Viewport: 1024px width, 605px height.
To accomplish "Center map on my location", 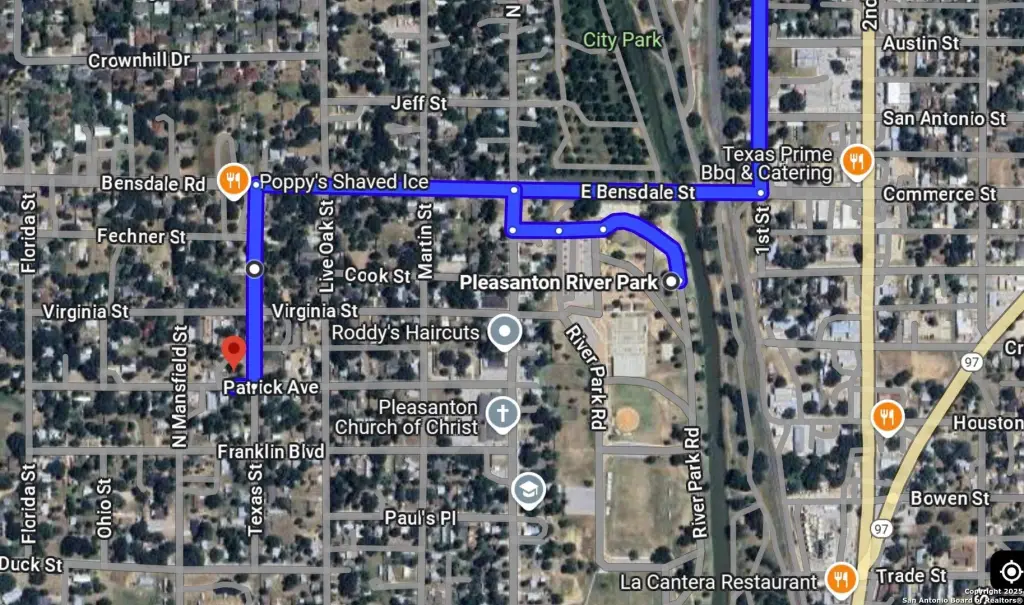I will click(1009, 572).
